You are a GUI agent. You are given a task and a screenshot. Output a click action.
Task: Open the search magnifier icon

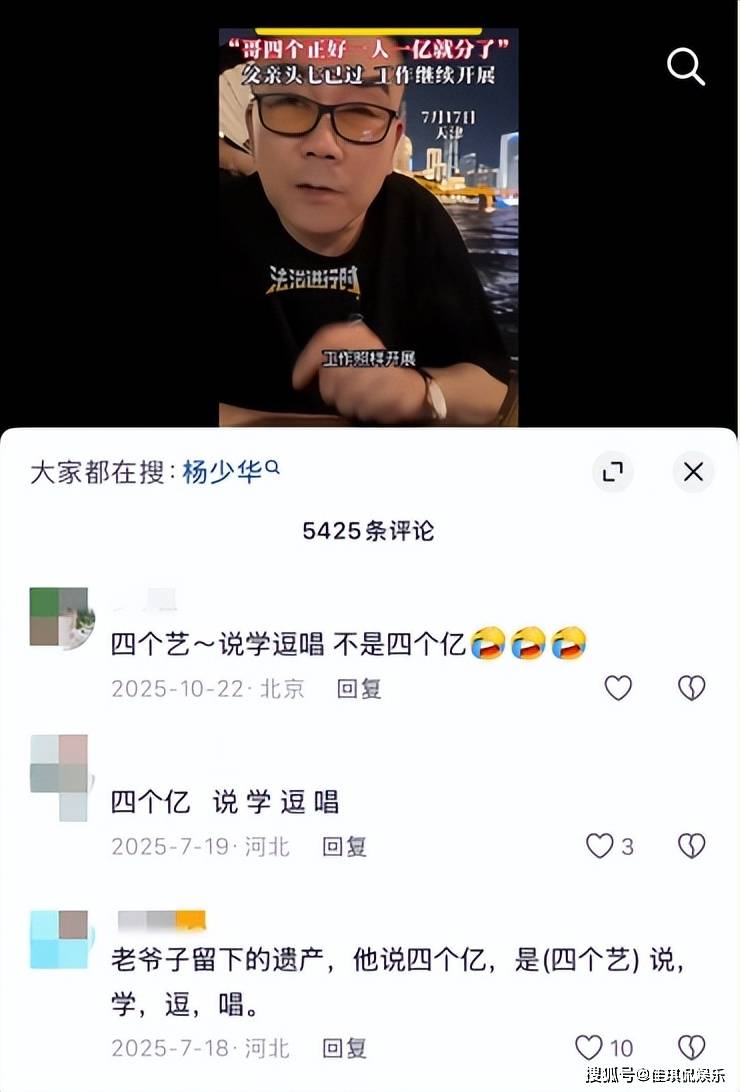click(x=685, y=68)
